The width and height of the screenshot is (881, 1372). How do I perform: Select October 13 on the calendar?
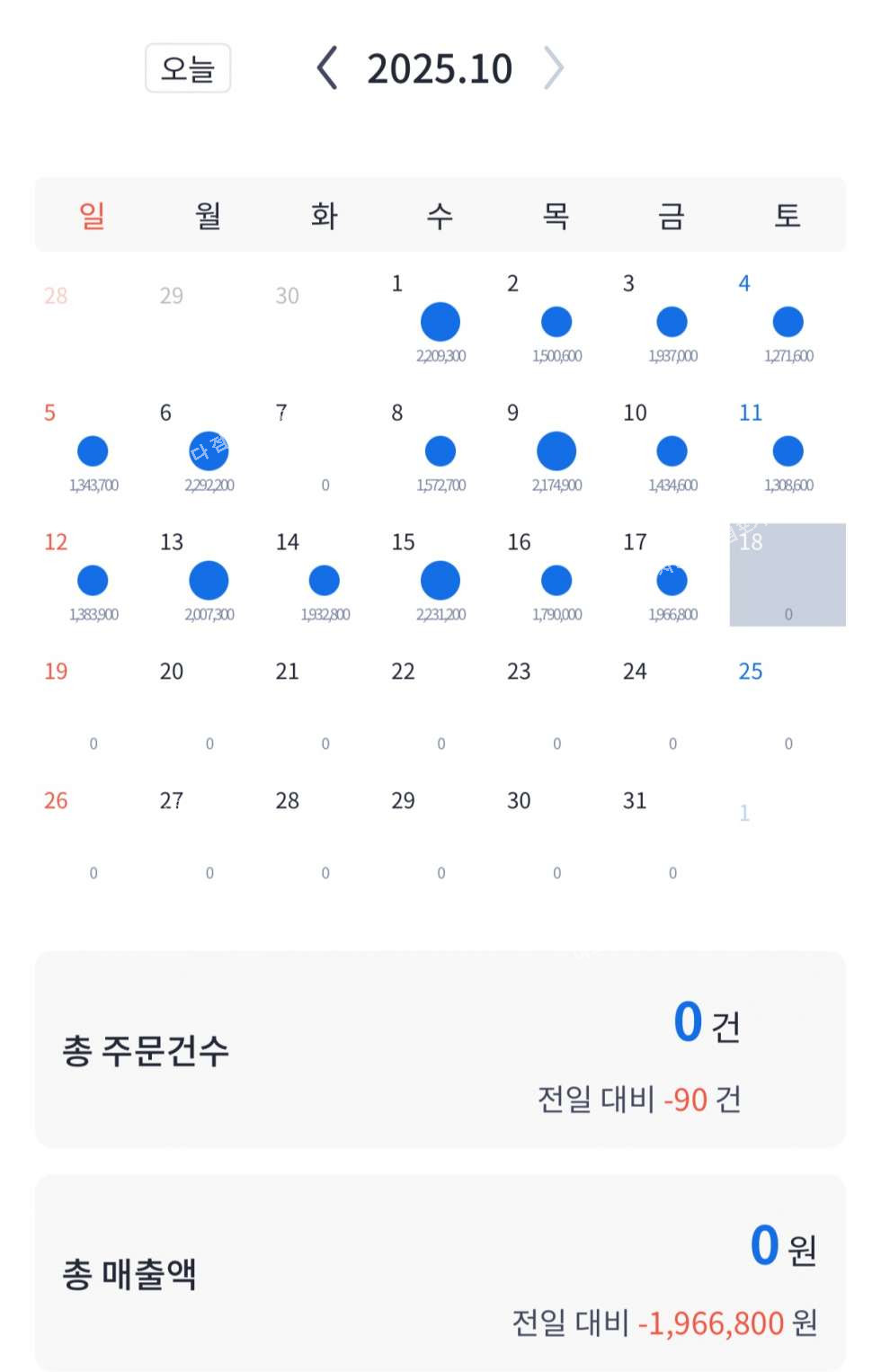click(209, 579)
